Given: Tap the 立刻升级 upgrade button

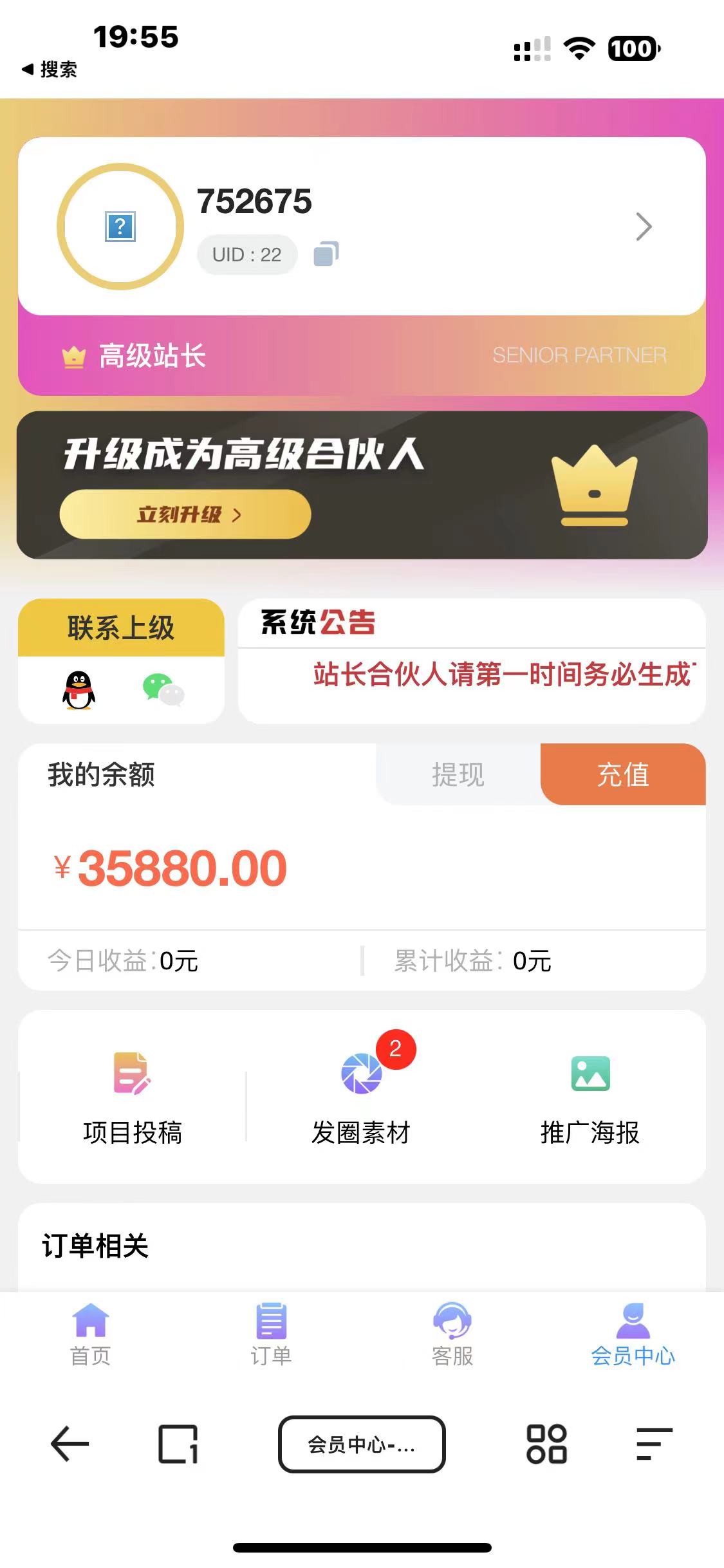Looking at the screenshot, I should (x=185, y=514).
